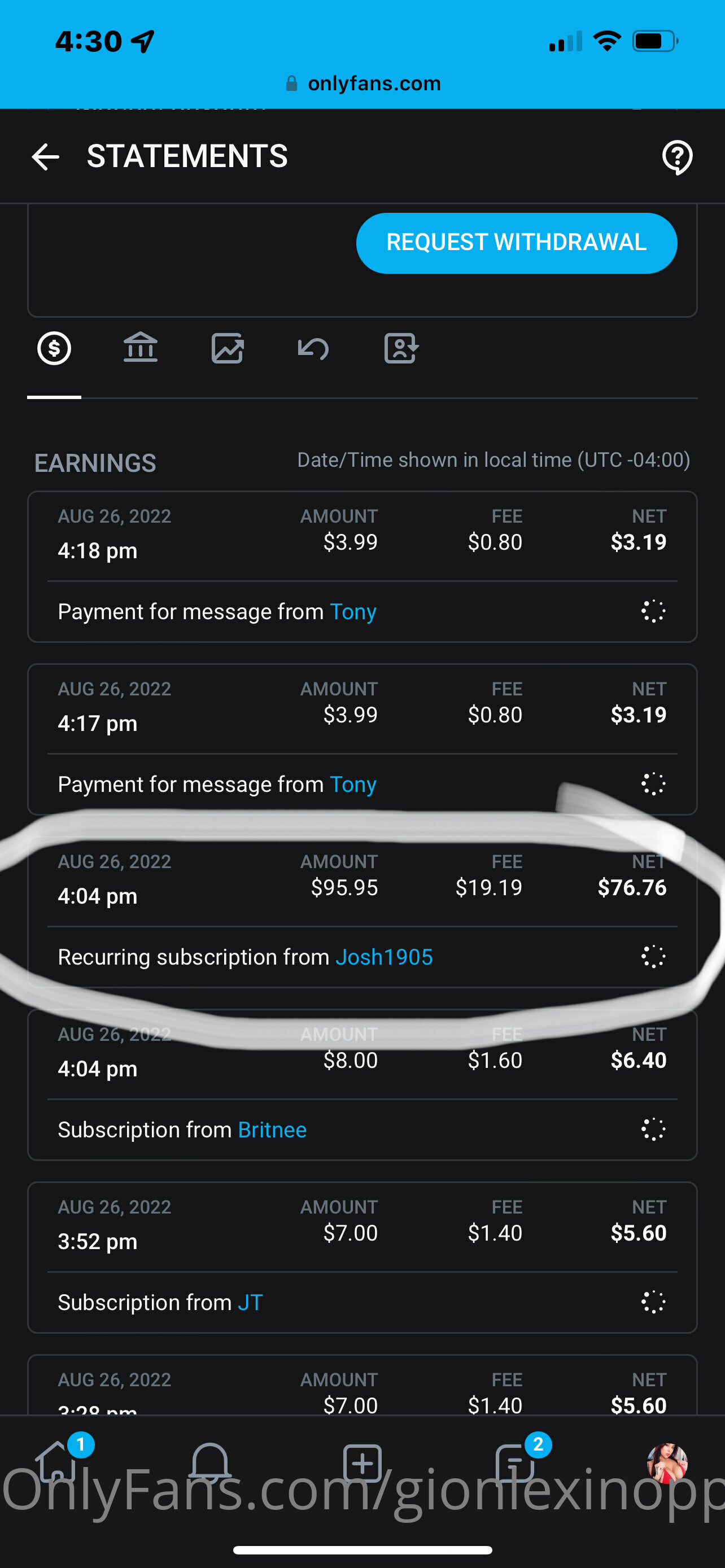Create a new post with the plus icon
725x1568 pixels.
[x=362, y=1462]
